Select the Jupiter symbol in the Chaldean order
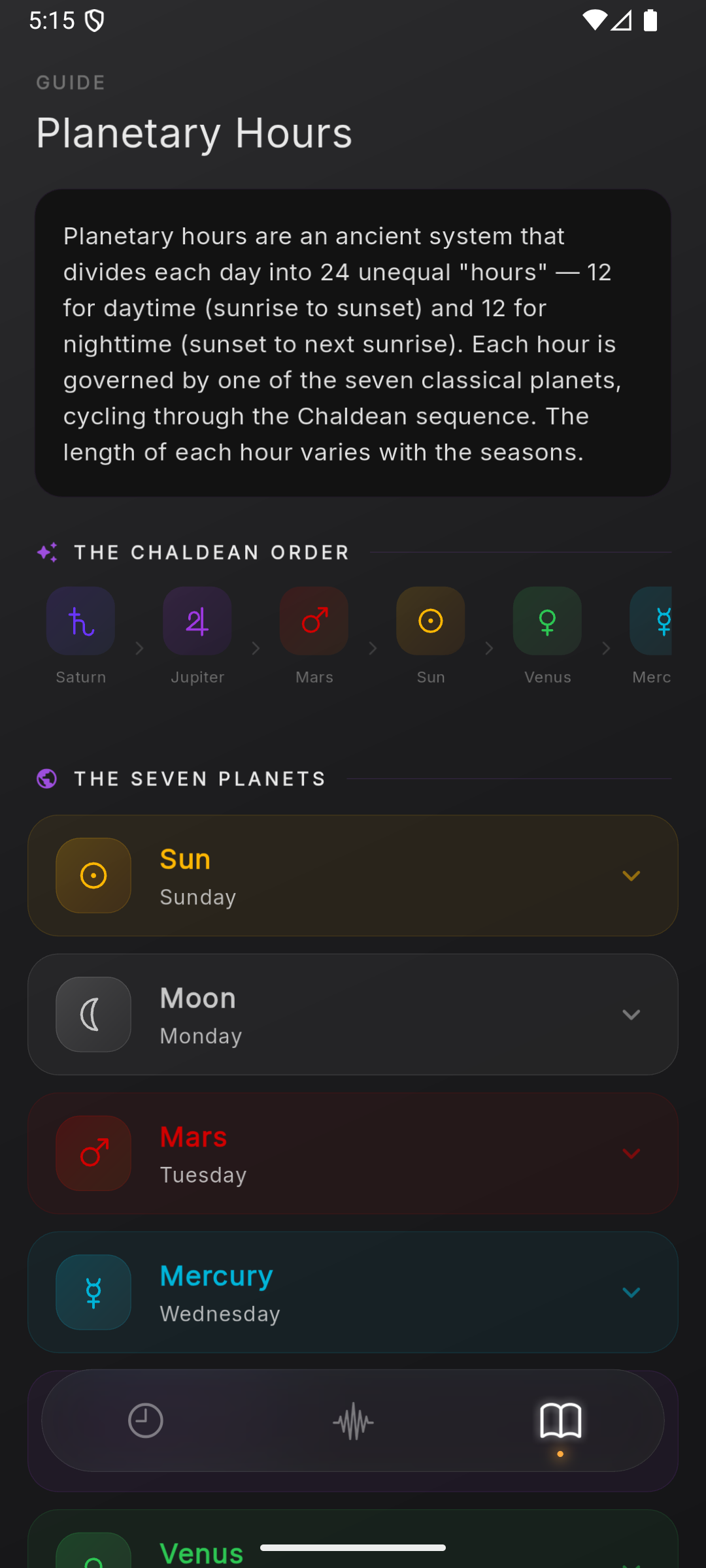The height and width of the screenshot is (1568, 706). 197,621
